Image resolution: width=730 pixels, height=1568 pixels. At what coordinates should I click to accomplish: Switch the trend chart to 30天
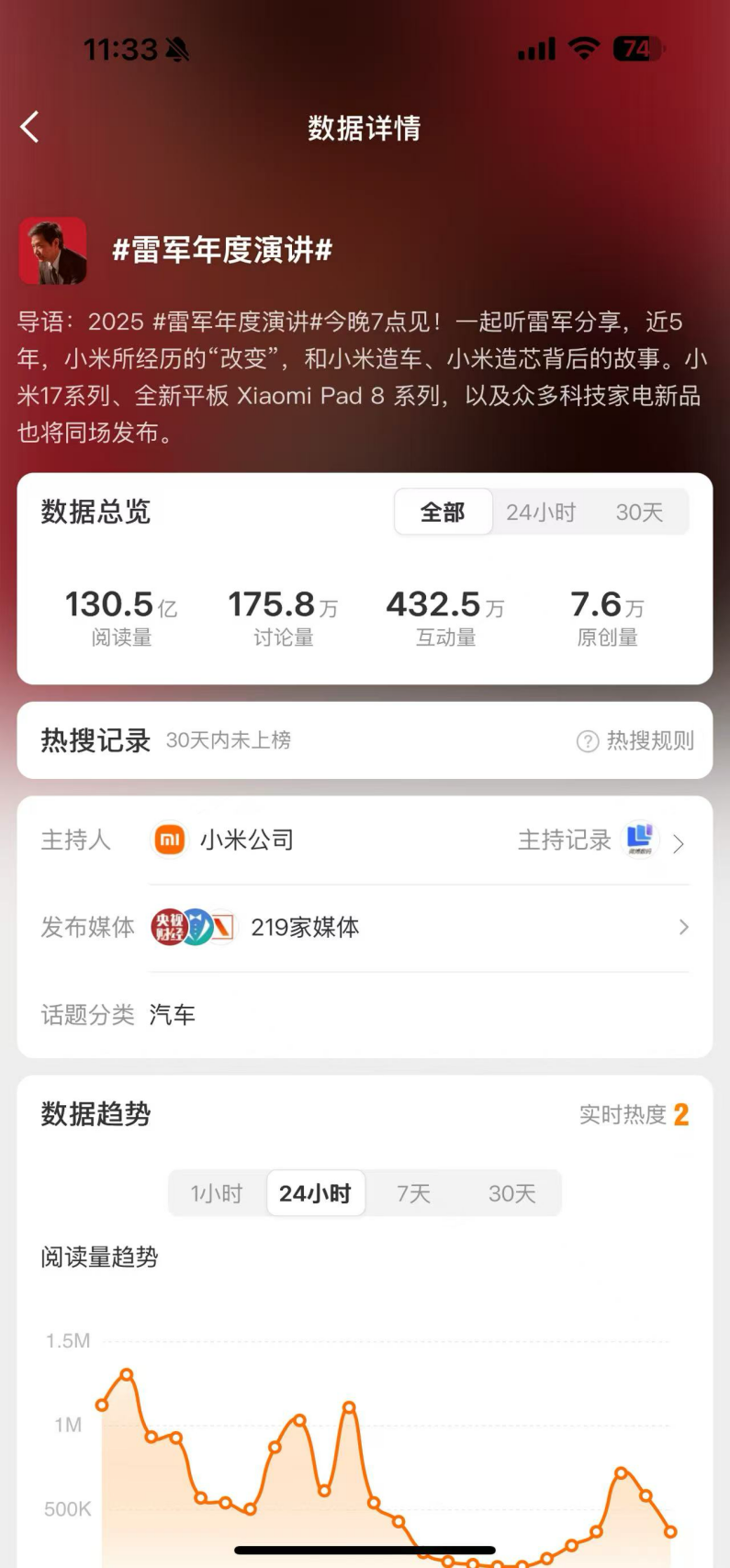tap(511, 1193)
